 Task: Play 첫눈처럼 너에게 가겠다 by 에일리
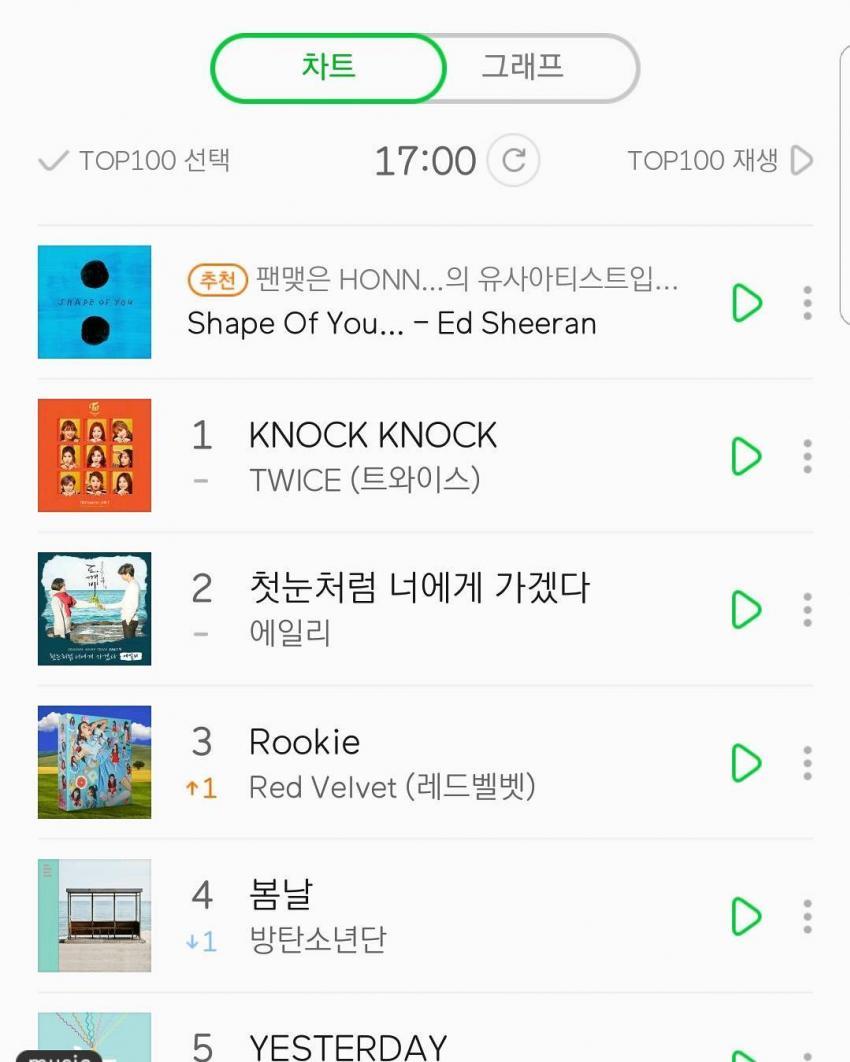coord(746,609)
